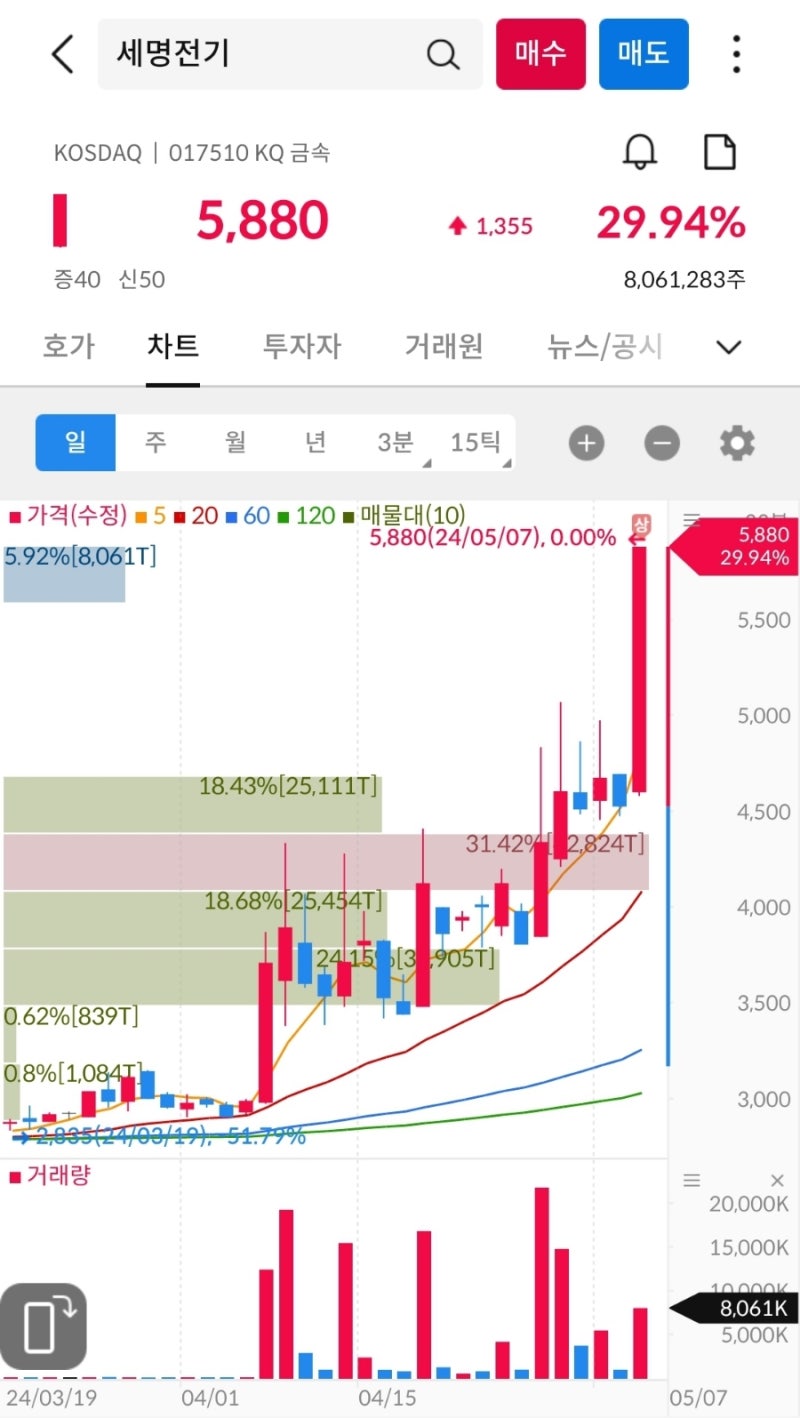The image size is (800, 1418).
Task: Close the volume indicator with the × button
Action: pos(778,1180)
